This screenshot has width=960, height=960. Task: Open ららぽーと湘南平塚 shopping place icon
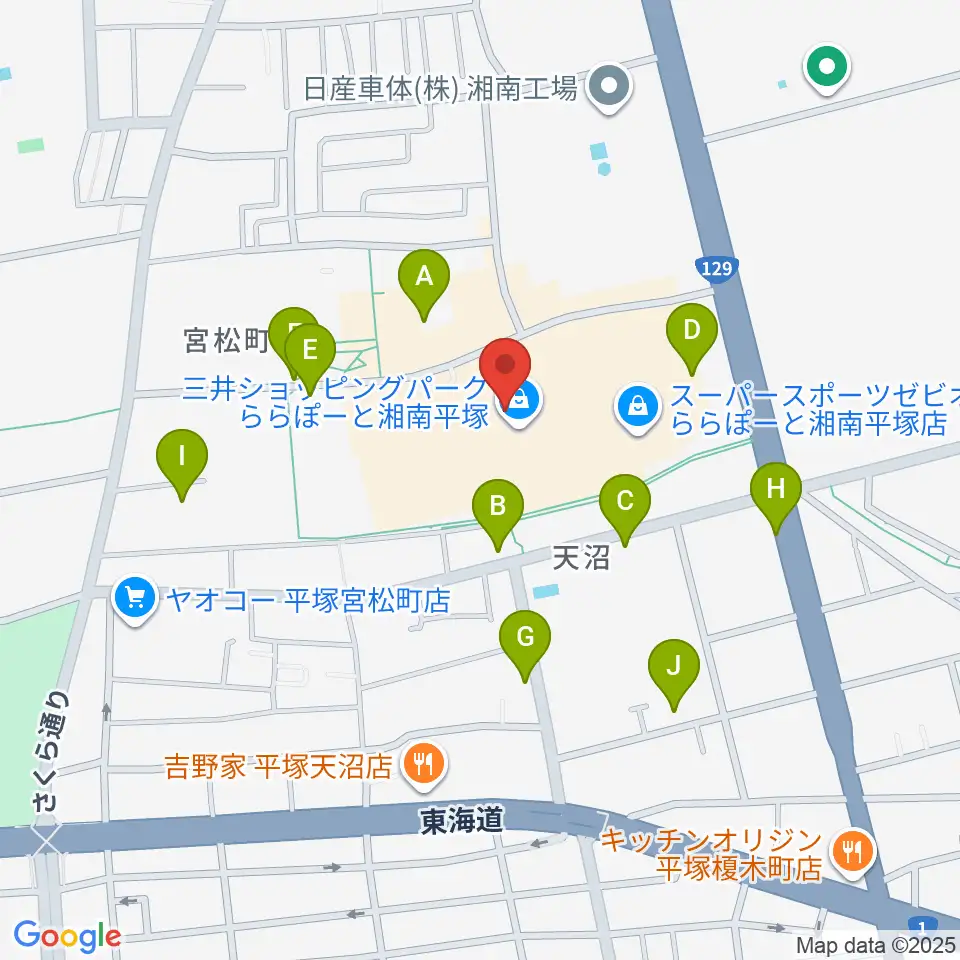tap(520, 404)
